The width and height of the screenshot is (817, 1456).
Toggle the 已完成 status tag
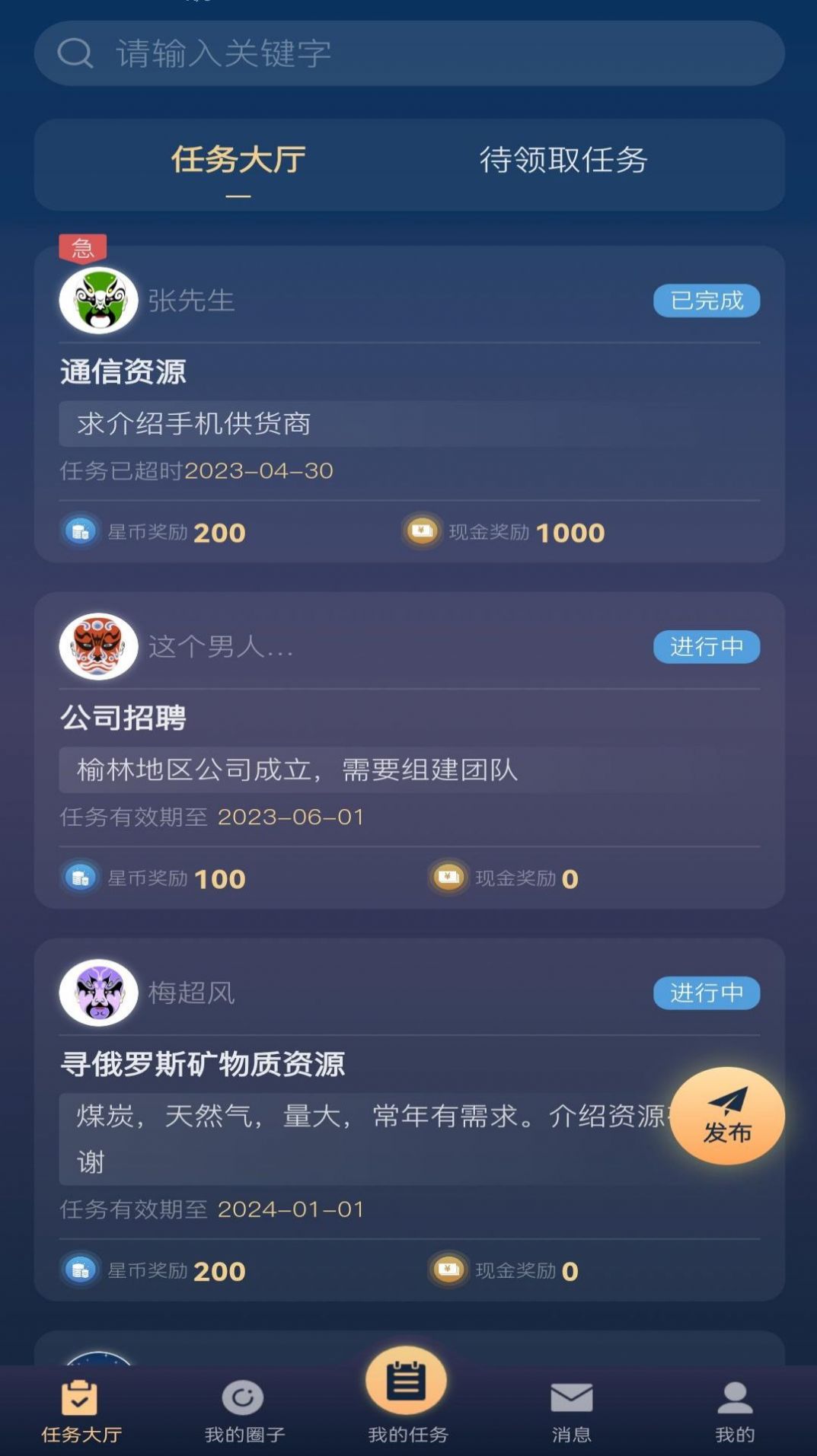(x=706, y=301)
